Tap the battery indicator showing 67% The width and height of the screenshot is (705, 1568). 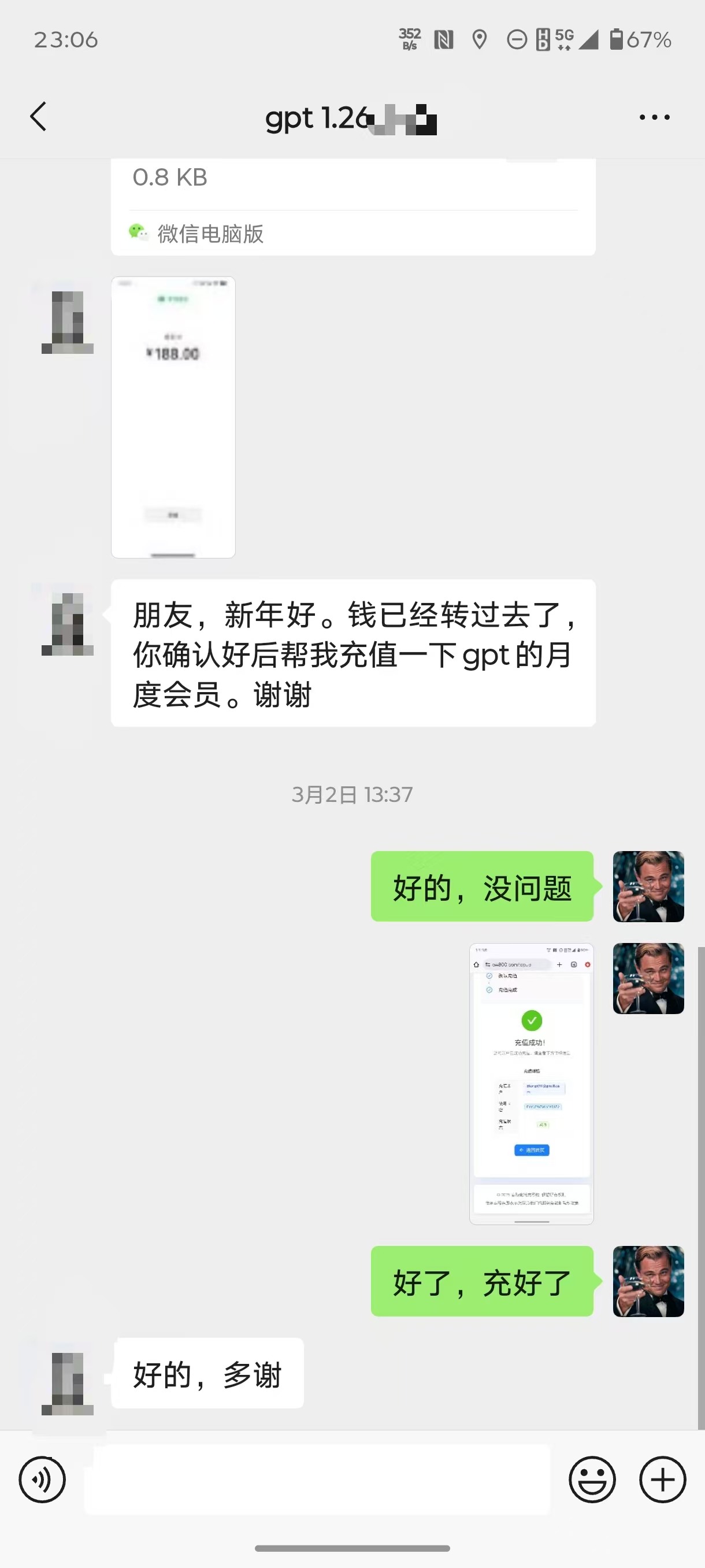click(633, 39)
